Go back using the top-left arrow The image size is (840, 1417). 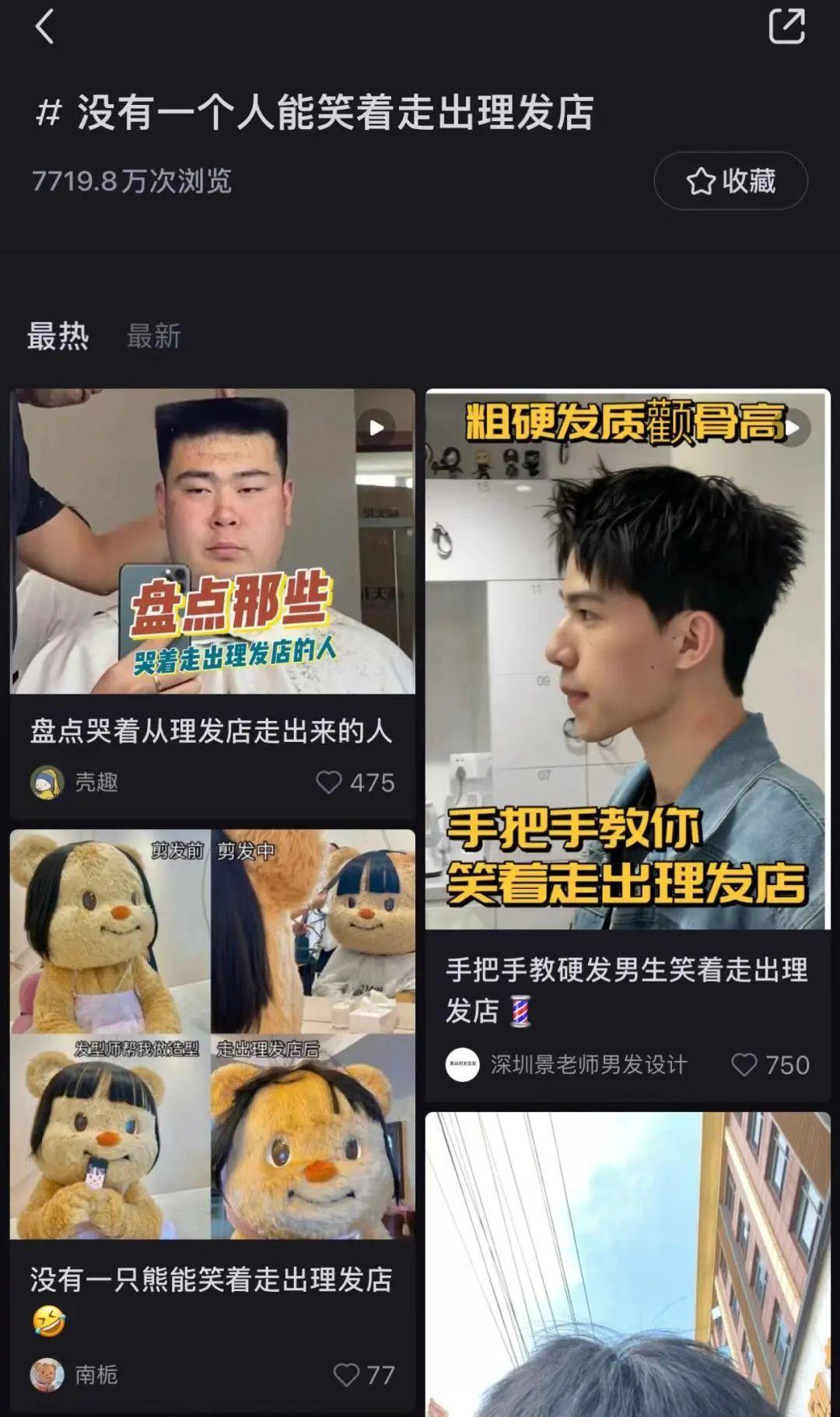[x=45, y=27]
